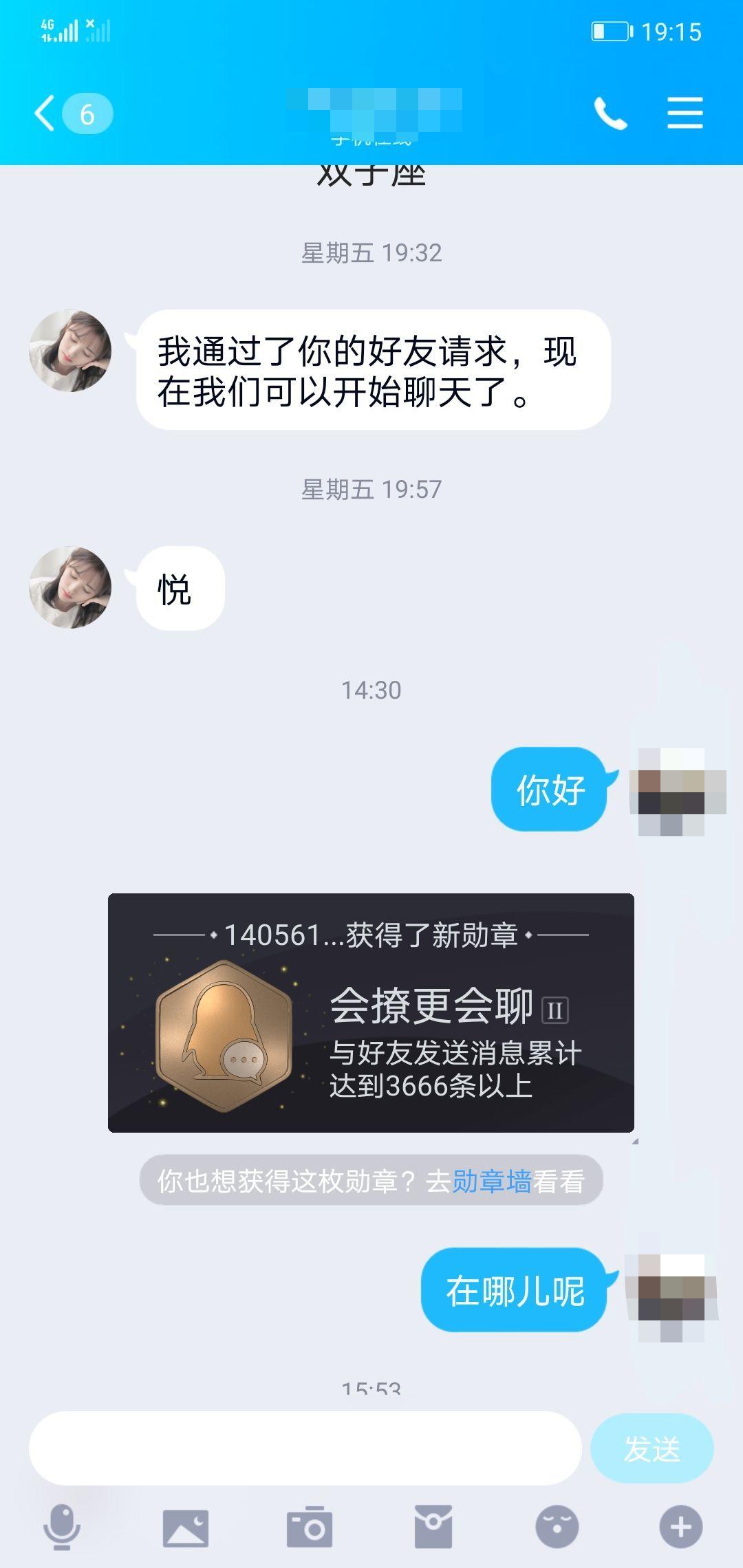Tap the 双子座 zodiac label under title

tap(371, 174)
